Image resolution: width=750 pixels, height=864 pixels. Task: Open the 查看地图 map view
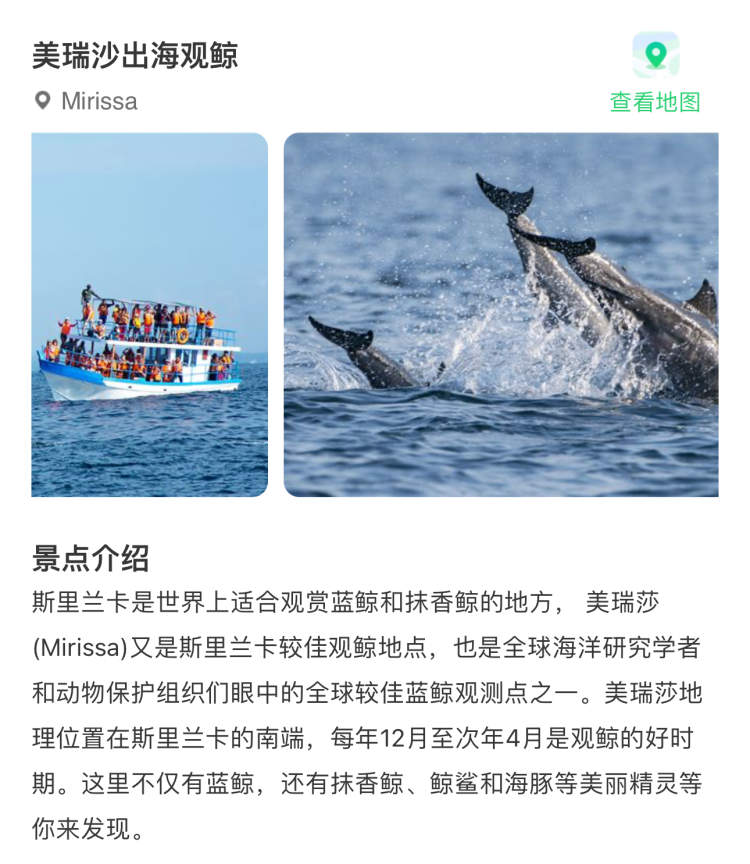click(655, 74)
